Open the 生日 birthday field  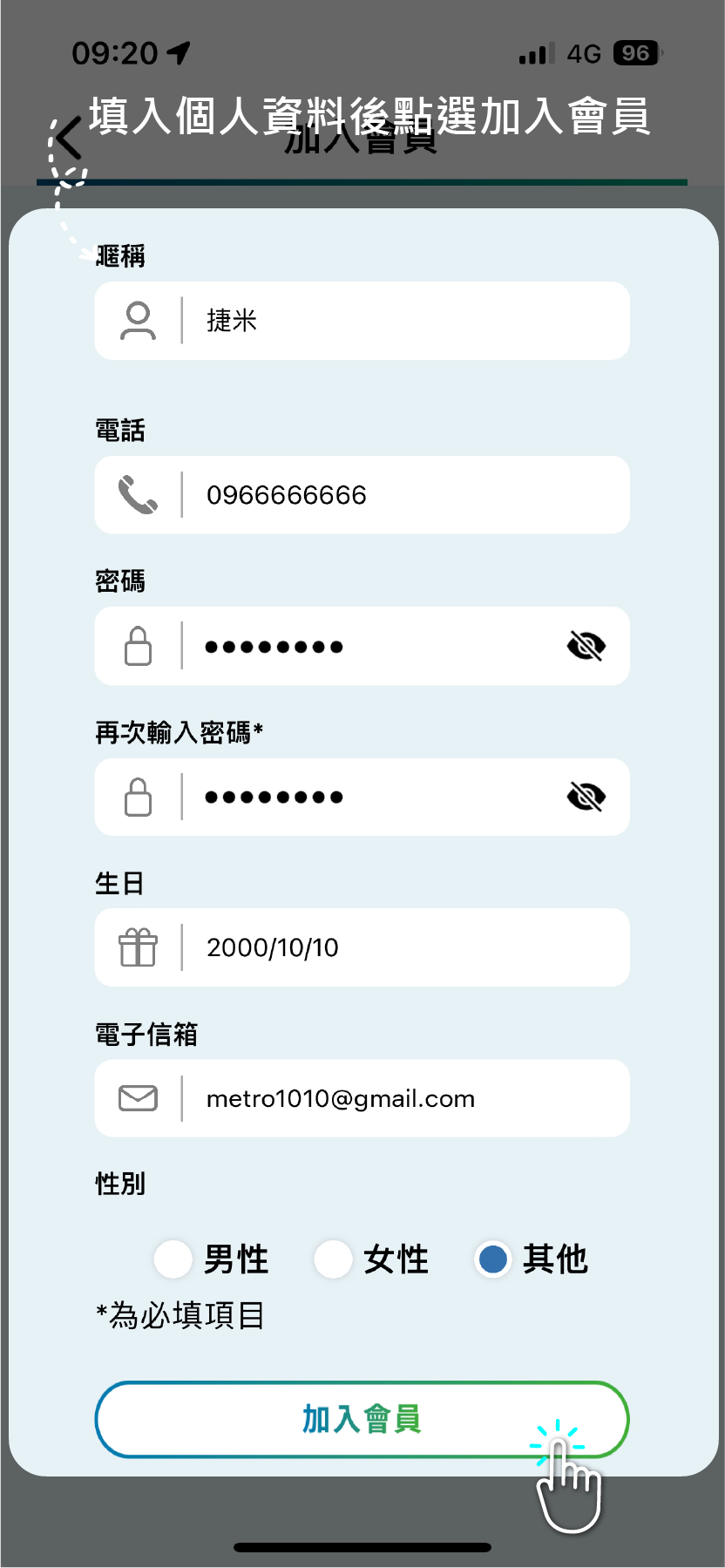tap(362, 947)
